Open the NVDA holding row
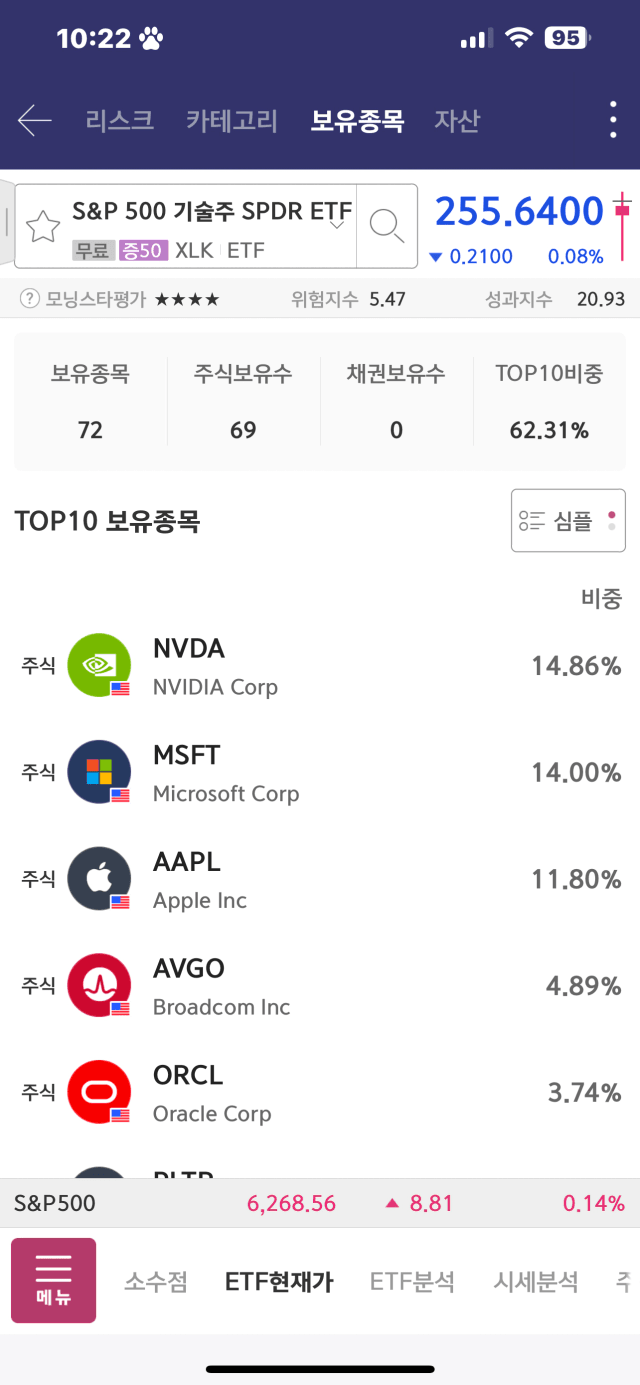640x1385 pixels. click(x=320, y=666)
